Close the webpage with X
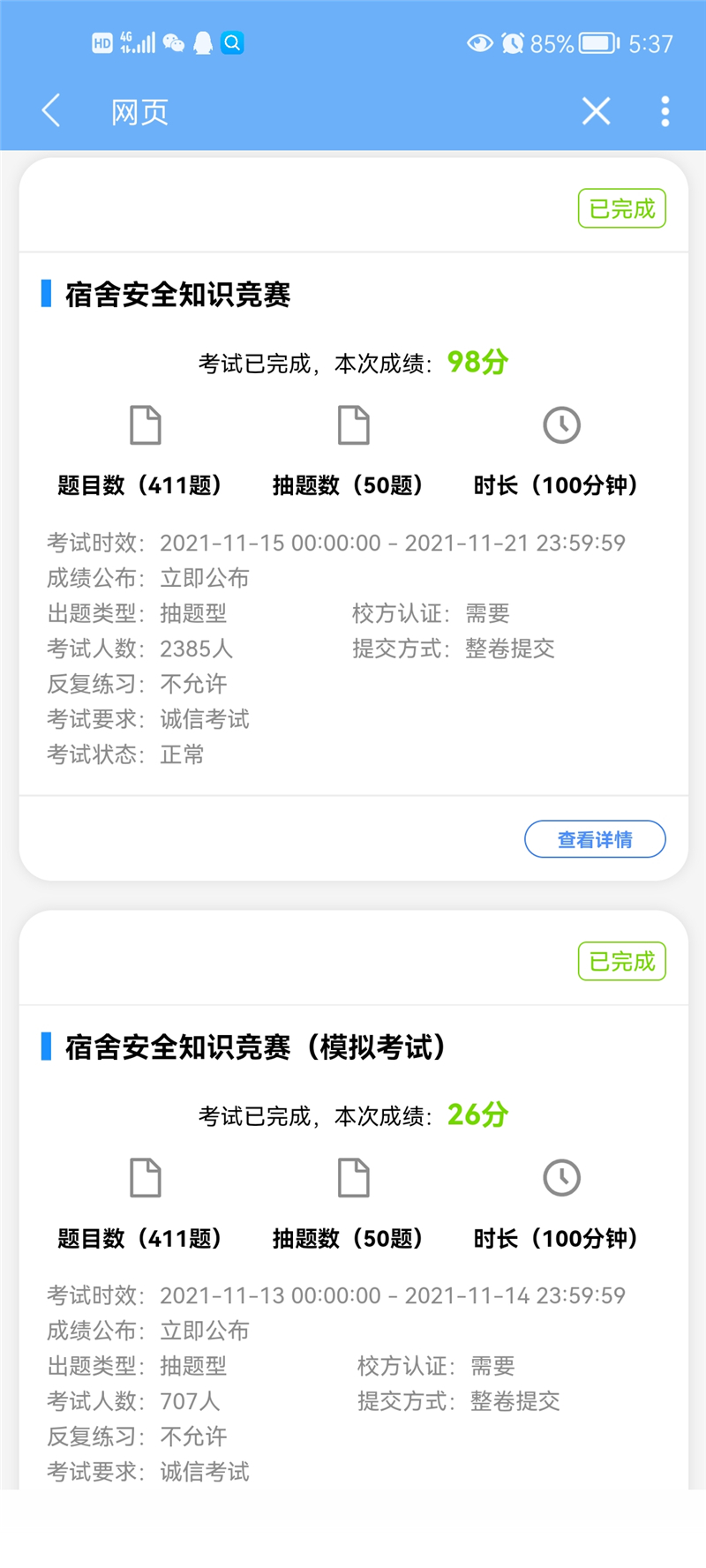 597,111
